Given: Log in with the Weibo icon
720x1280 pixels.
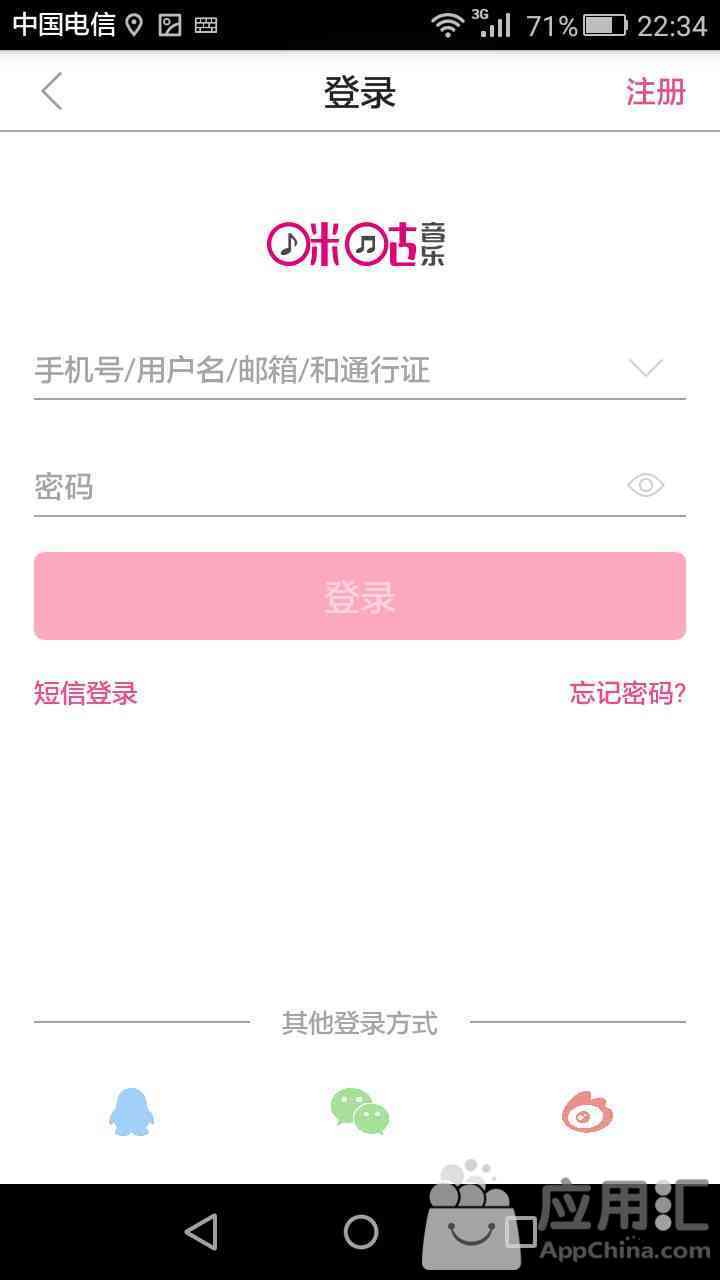Looking at the screenshot, I should 587,1112.
